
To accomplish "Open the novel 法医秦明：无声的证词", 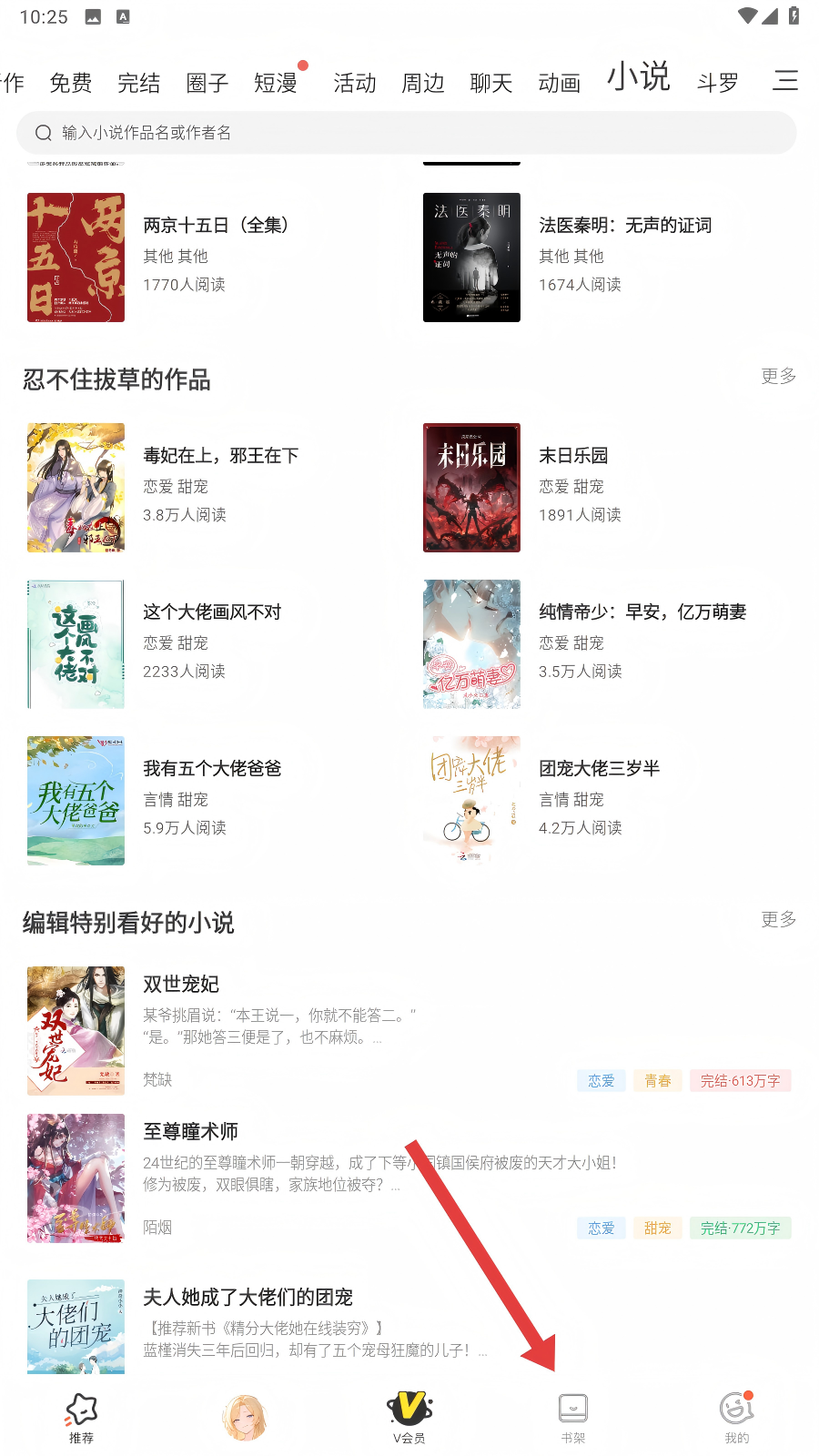I will (x=624, y=226).
